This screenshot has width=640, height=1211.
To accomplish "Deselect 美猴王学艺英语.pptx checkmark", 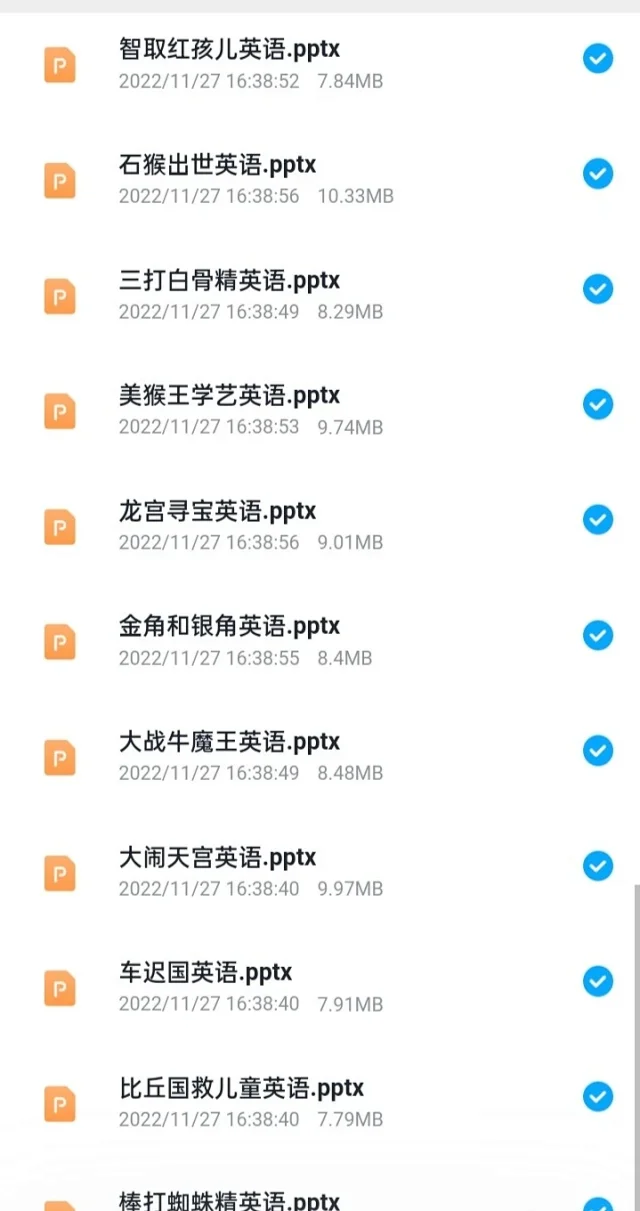I will pyautogui.click(x=597, y=405).
